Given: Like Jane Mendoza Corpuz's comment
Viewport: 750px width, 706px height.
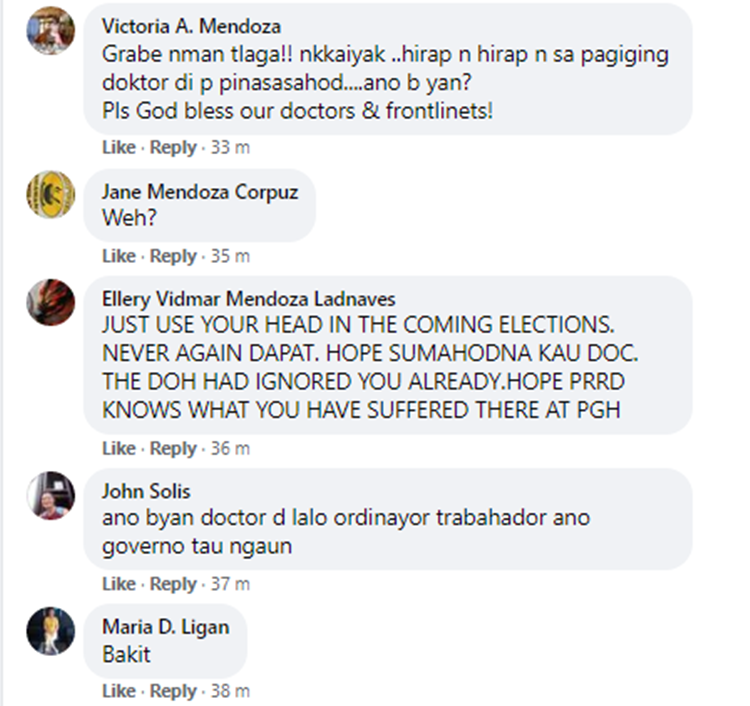Looking at the screenshot, I should 118,256.
